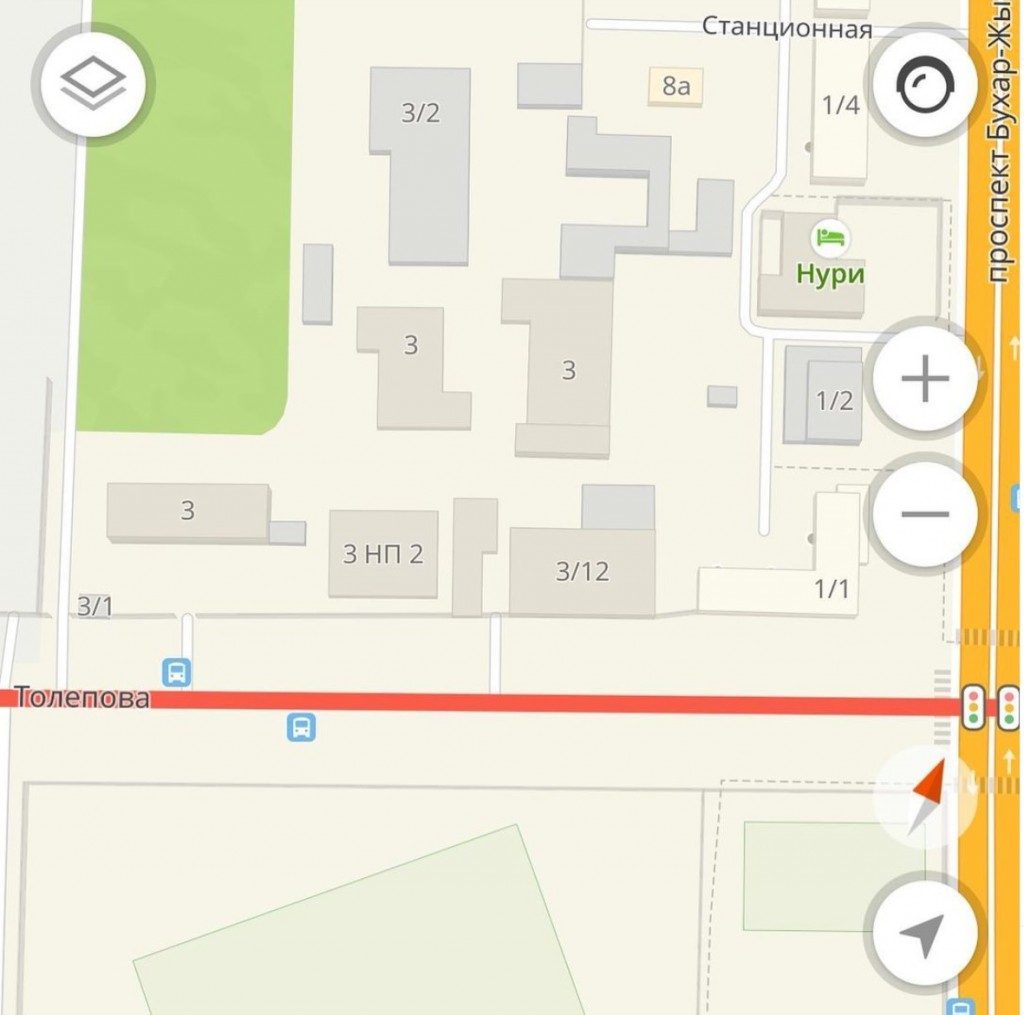Select the bus stop above Толепова street
1024x1015 pixels.
177,671
